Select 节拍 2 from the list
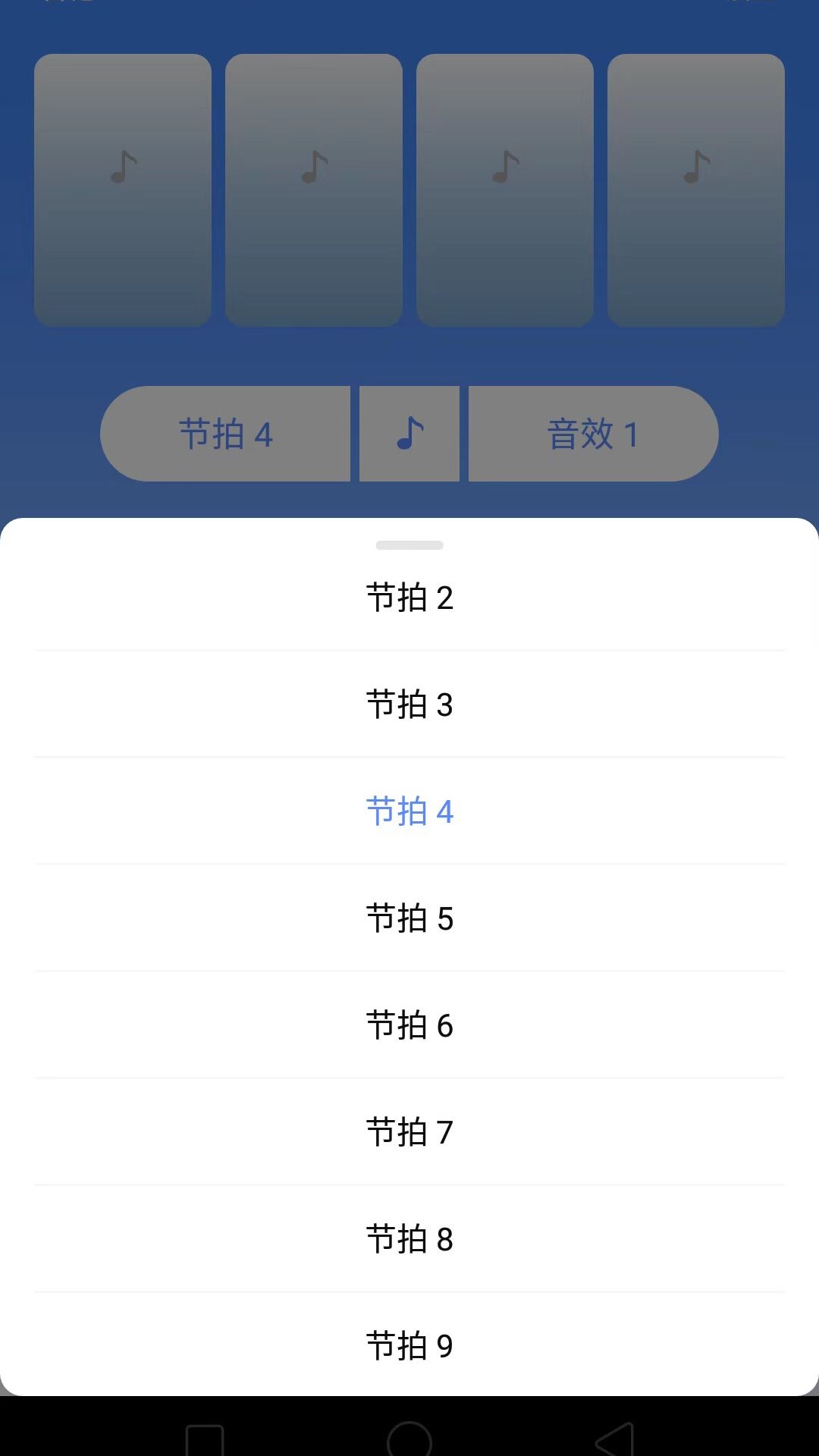 pos(409,598)
